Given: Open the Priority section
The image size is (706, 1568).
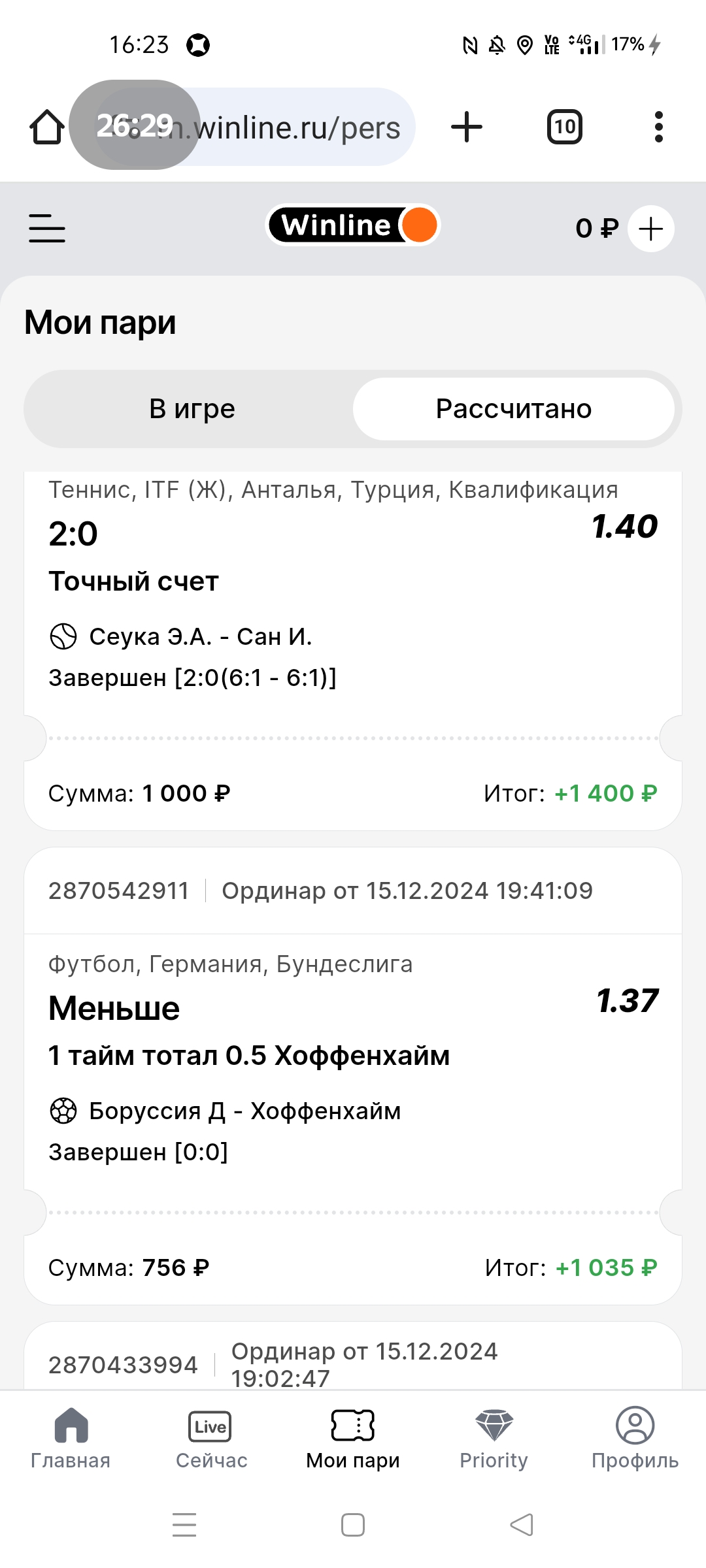Looking at the screenshot, I should (x=494, y=1439).
